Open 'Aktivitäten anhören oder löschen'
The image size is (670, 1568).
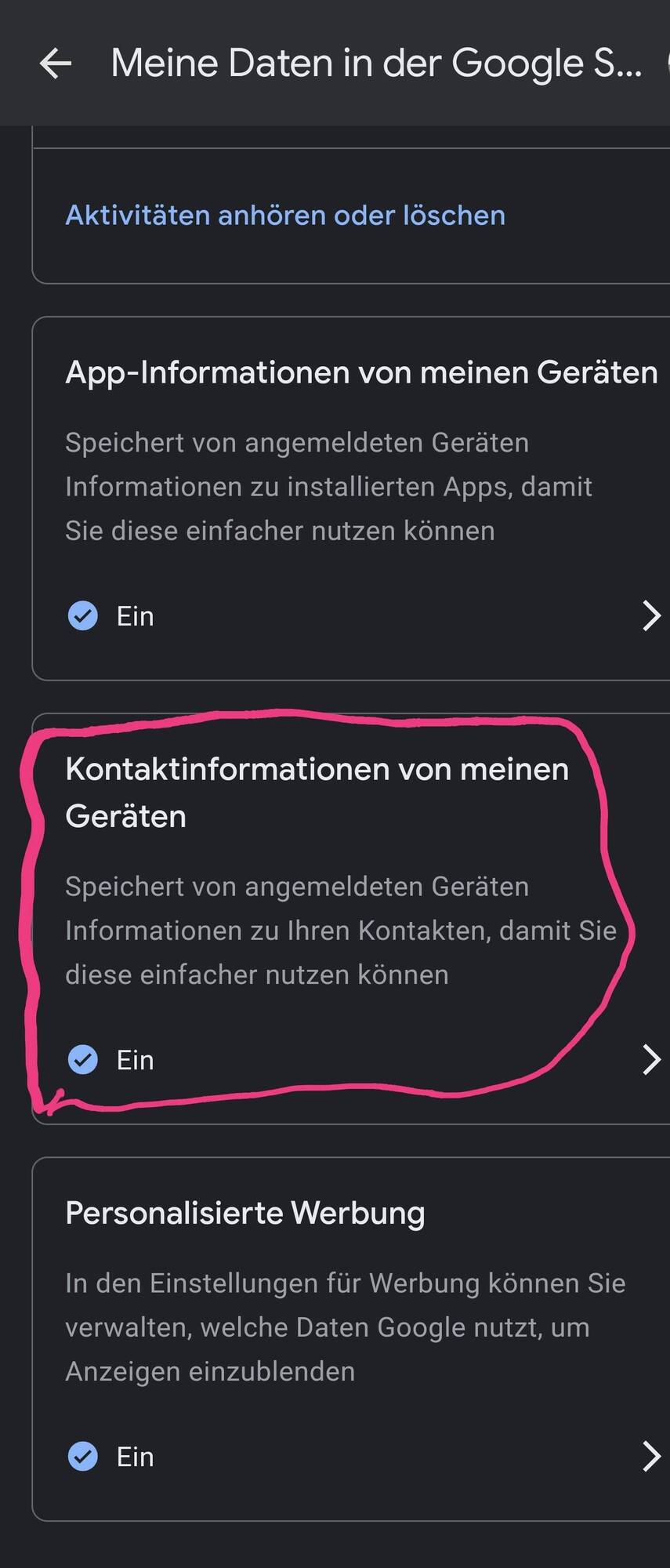click(x=284, y=215)
